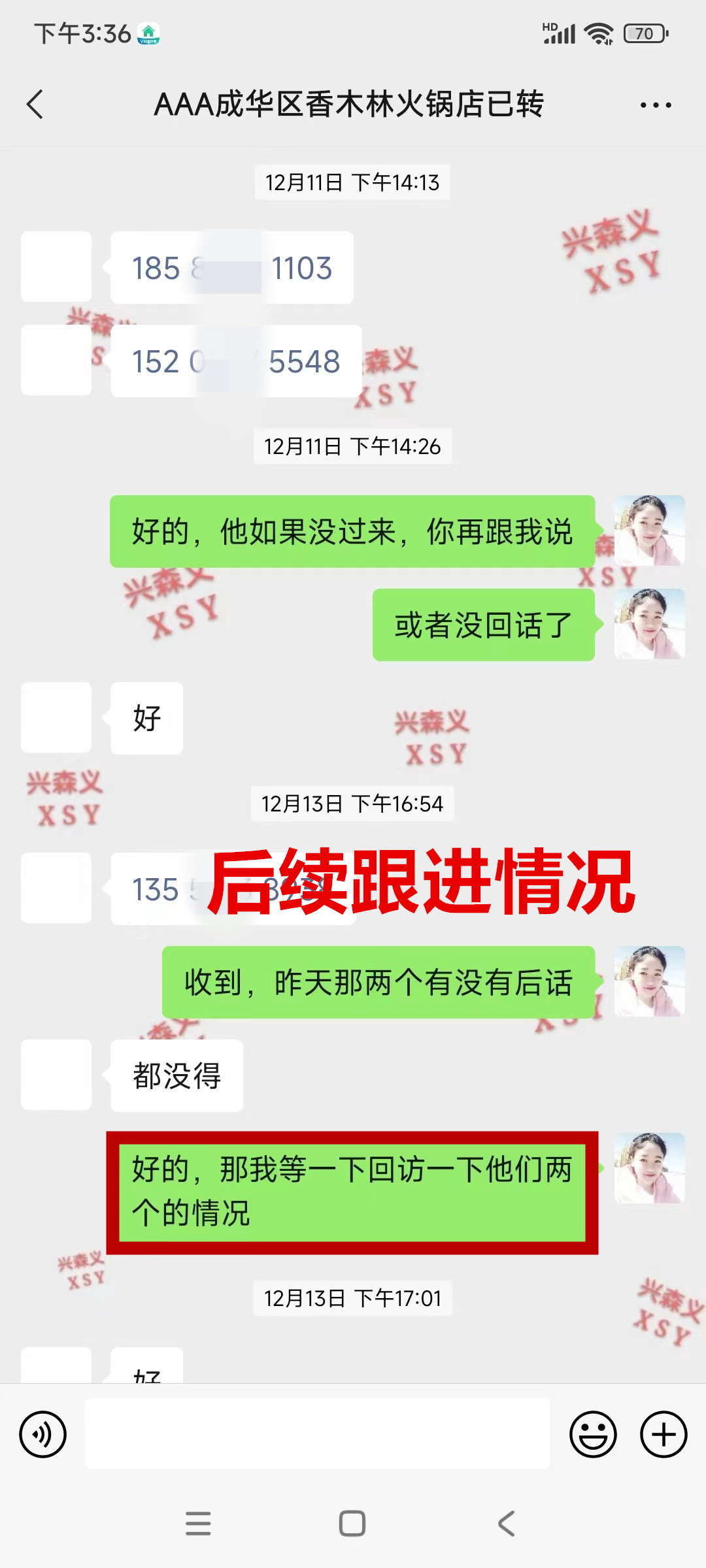
Task: Open the emoji sticker panel
Action: tap(593, 1434)
